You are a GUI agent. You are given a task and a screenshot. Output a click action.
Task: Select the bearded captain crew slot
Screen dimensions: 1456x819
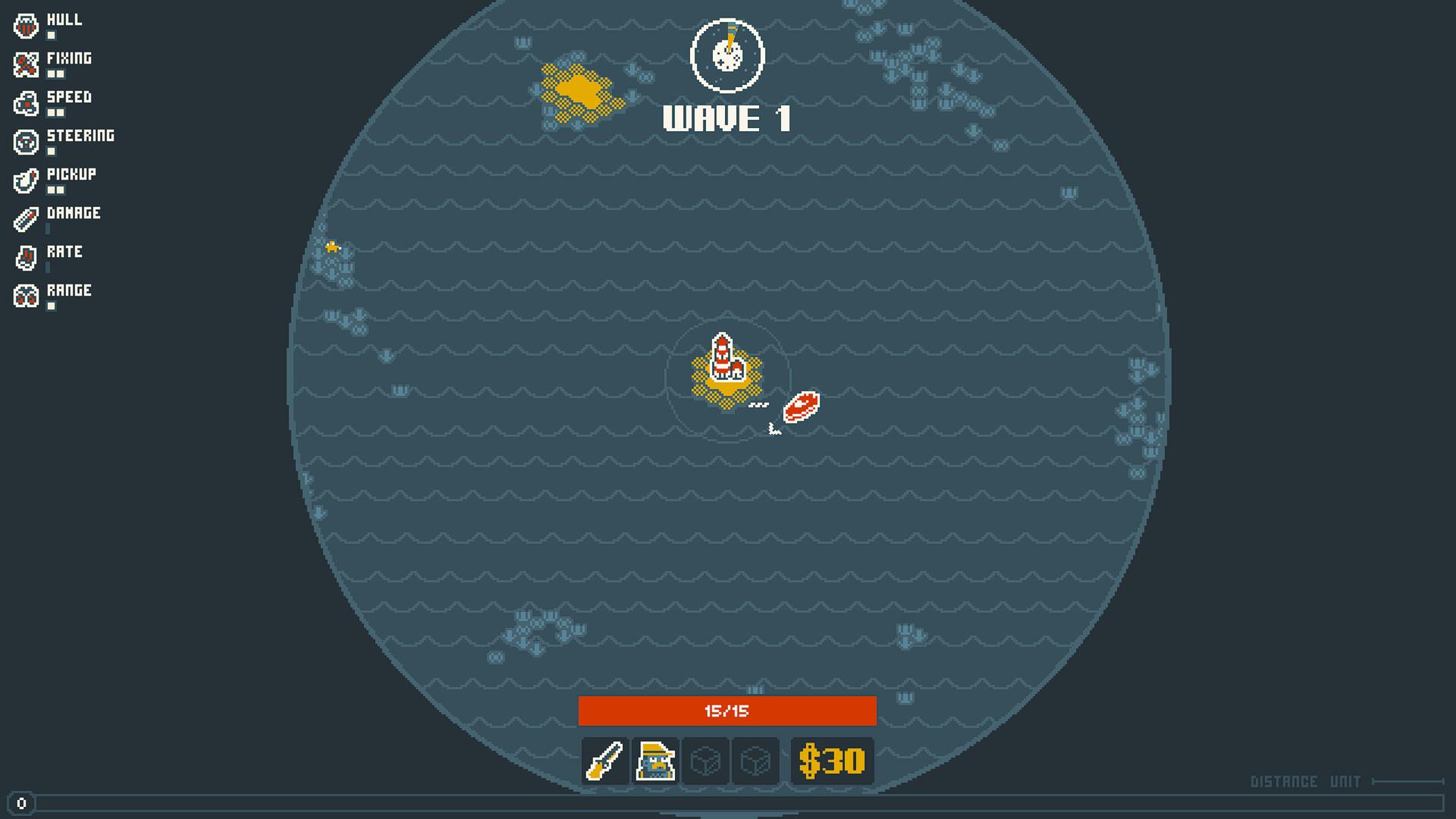(655, 761)
